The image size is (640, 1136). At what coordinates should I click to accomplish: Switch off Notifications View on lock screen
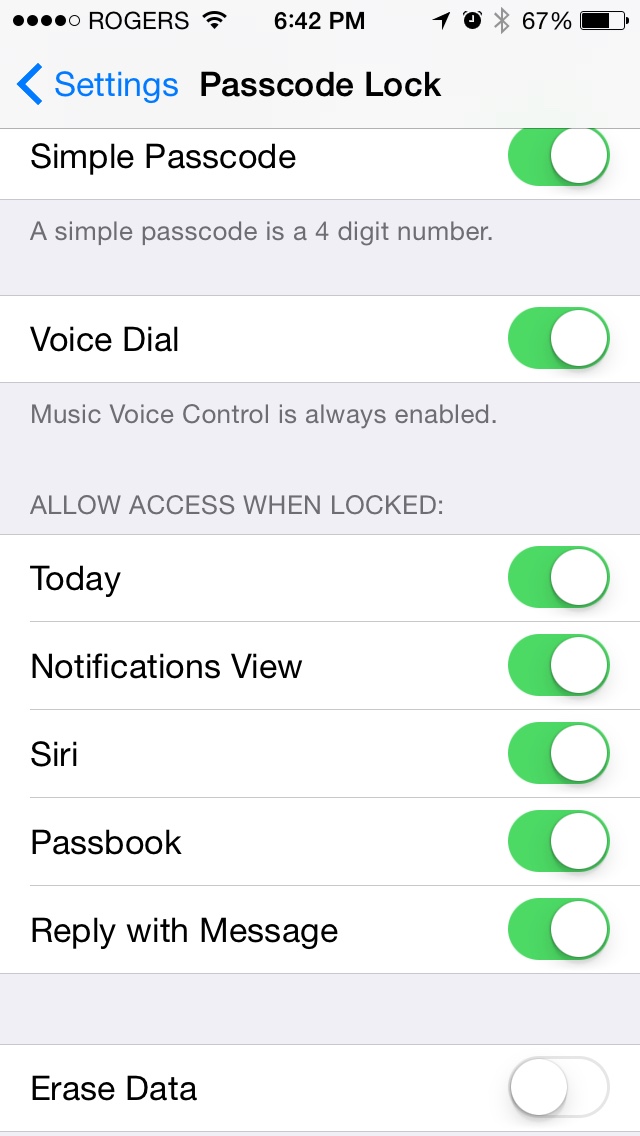(558, 665)
